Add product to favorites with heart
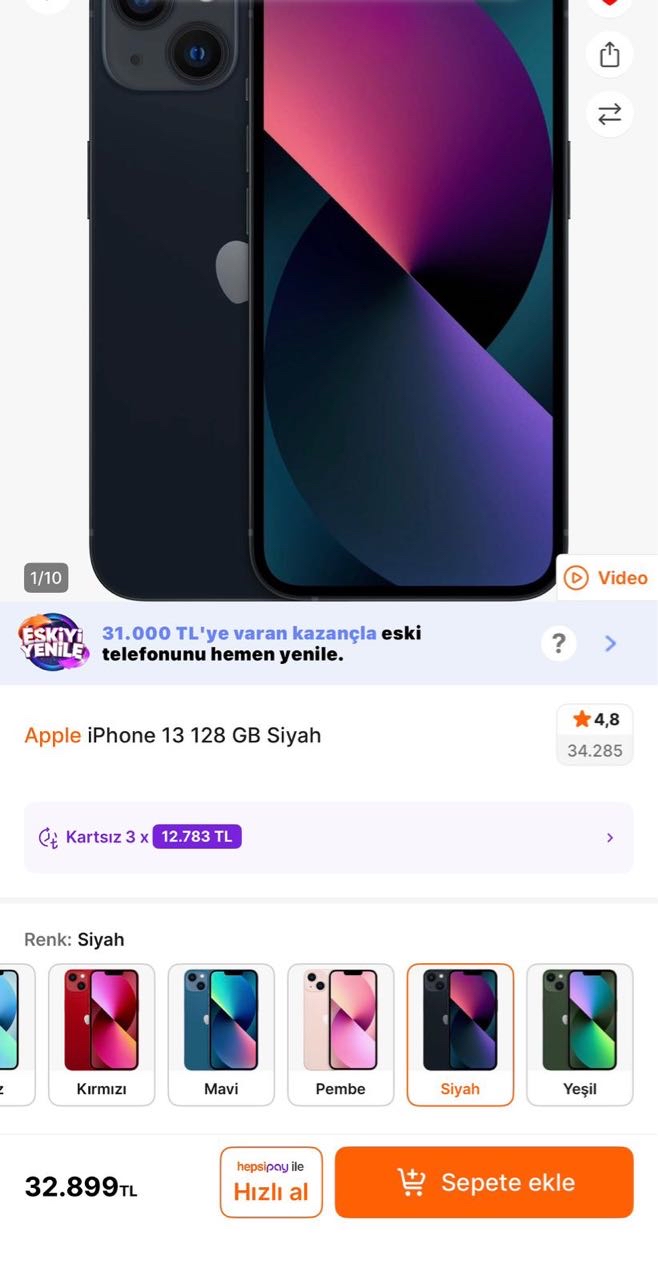 pos(609,6)
